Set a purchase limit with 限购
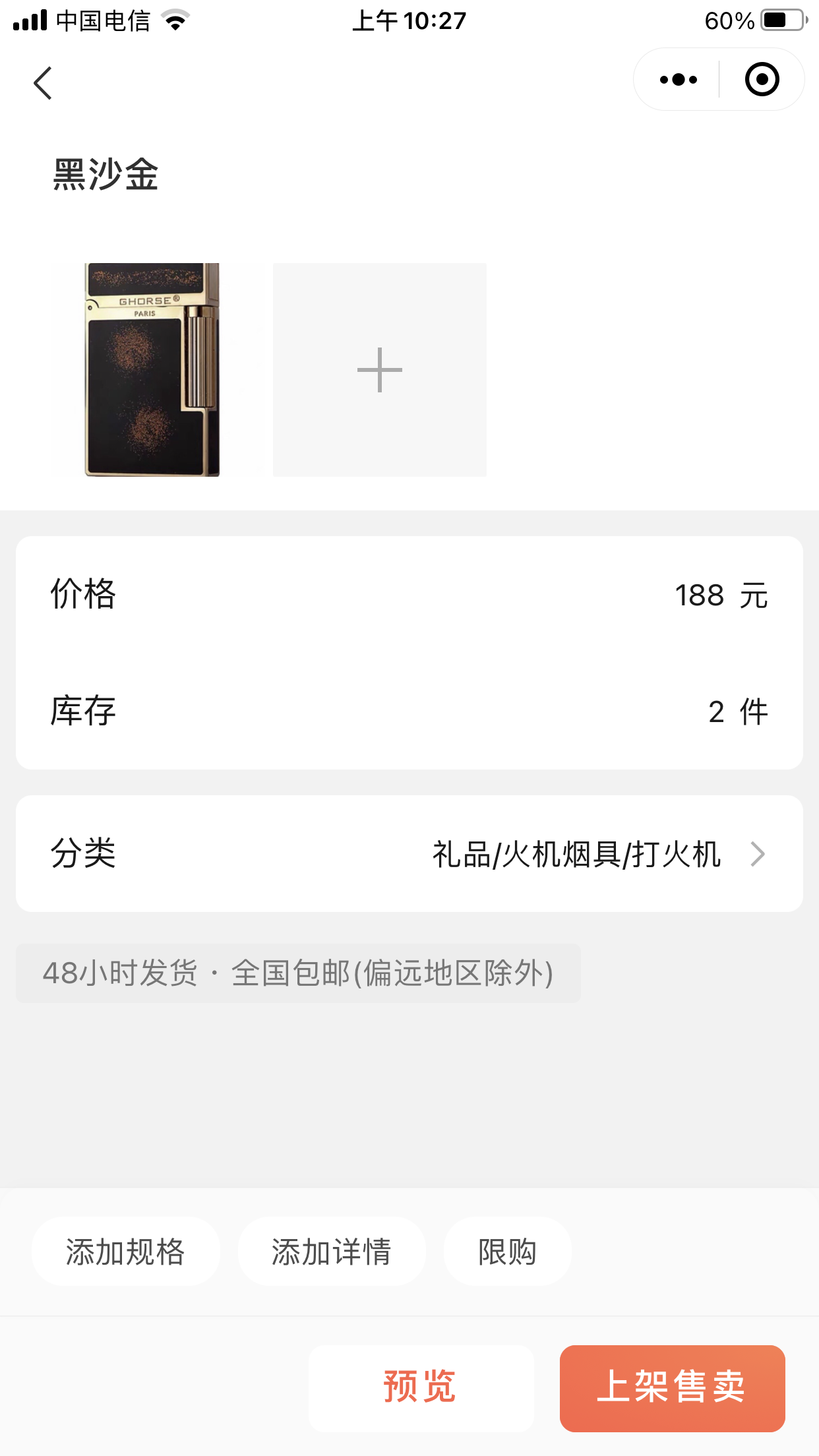The height and width of the screenshot is (1456, 819). click(x=507, y=1251)
